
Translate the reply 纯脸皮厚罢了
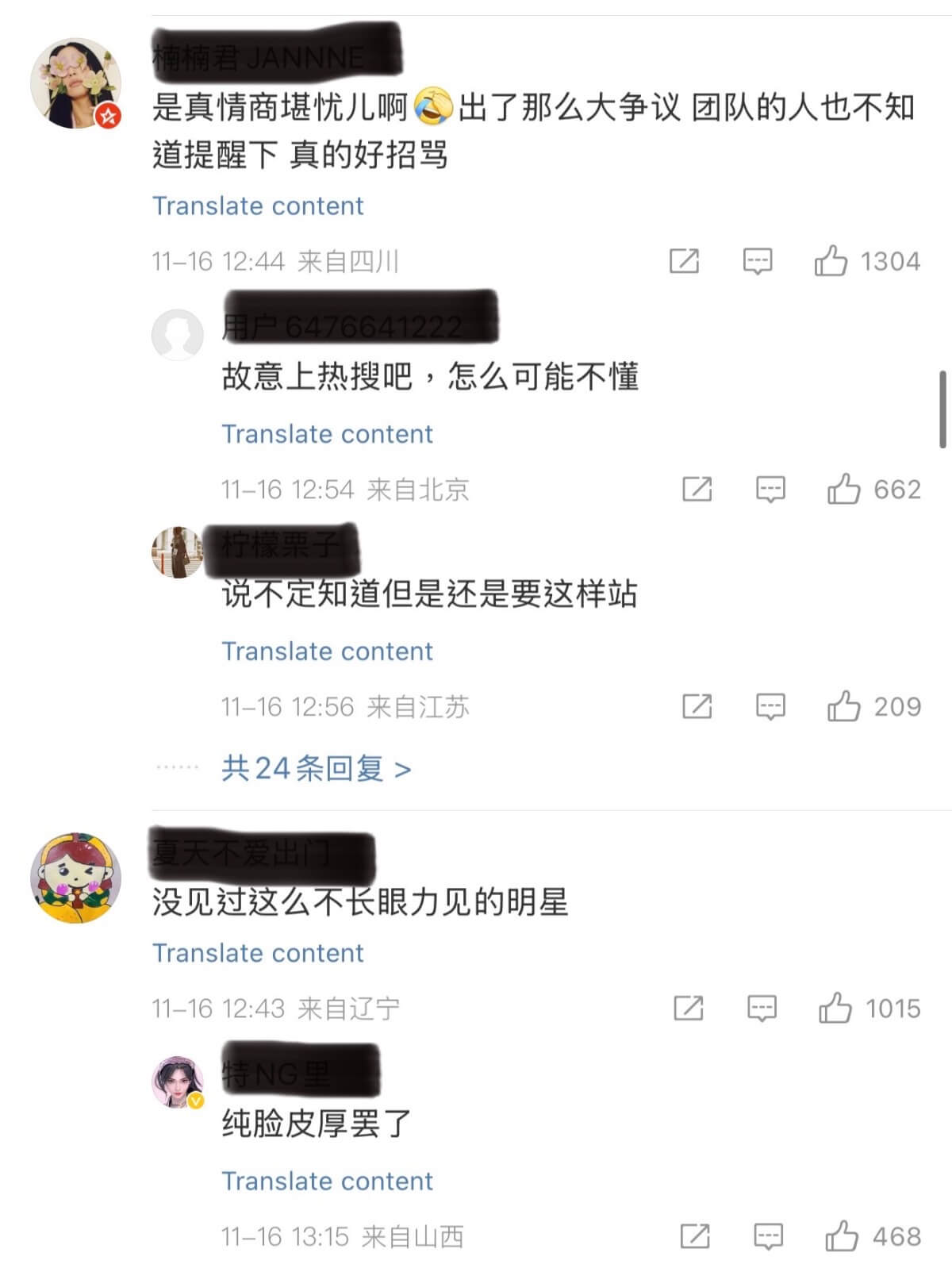(x=327, y=1182)
